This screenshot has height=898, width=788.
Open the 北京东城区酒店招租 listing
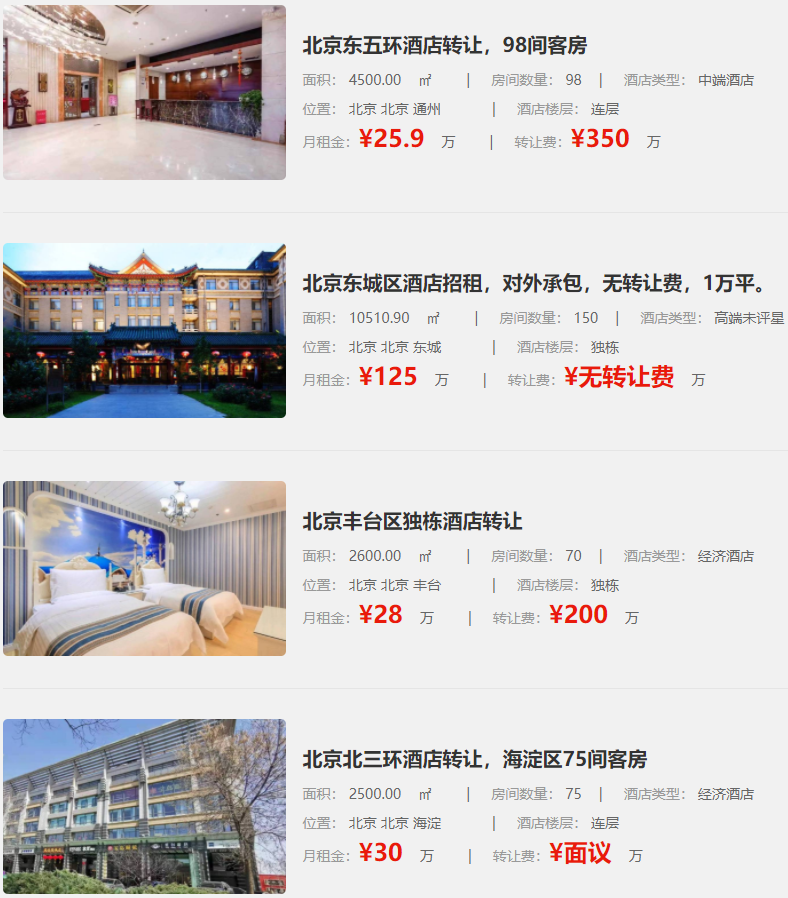pos(534,283)
